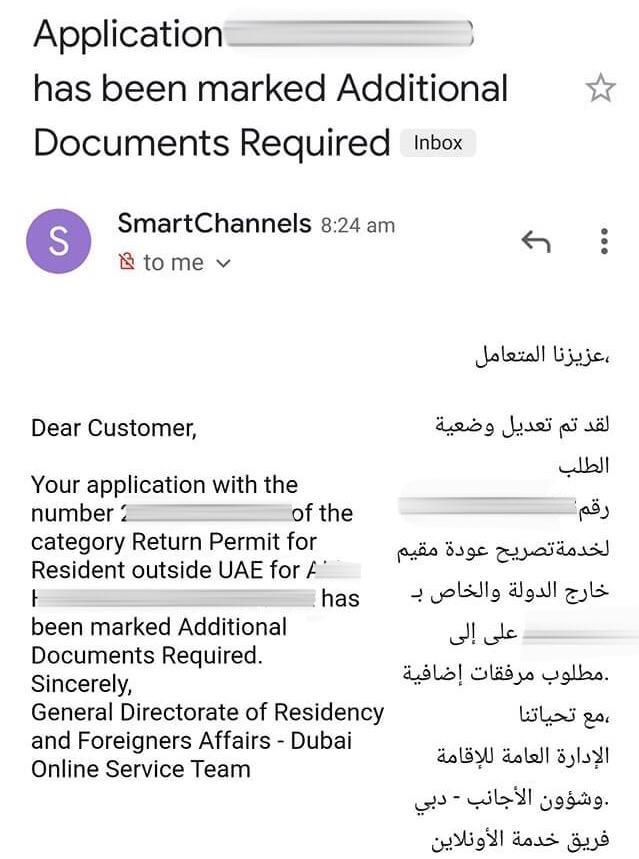Image resolution: width=639 pixels, height=859 pixels.
Task: Tap the Inbox label chip
Action: coord(438,143)
